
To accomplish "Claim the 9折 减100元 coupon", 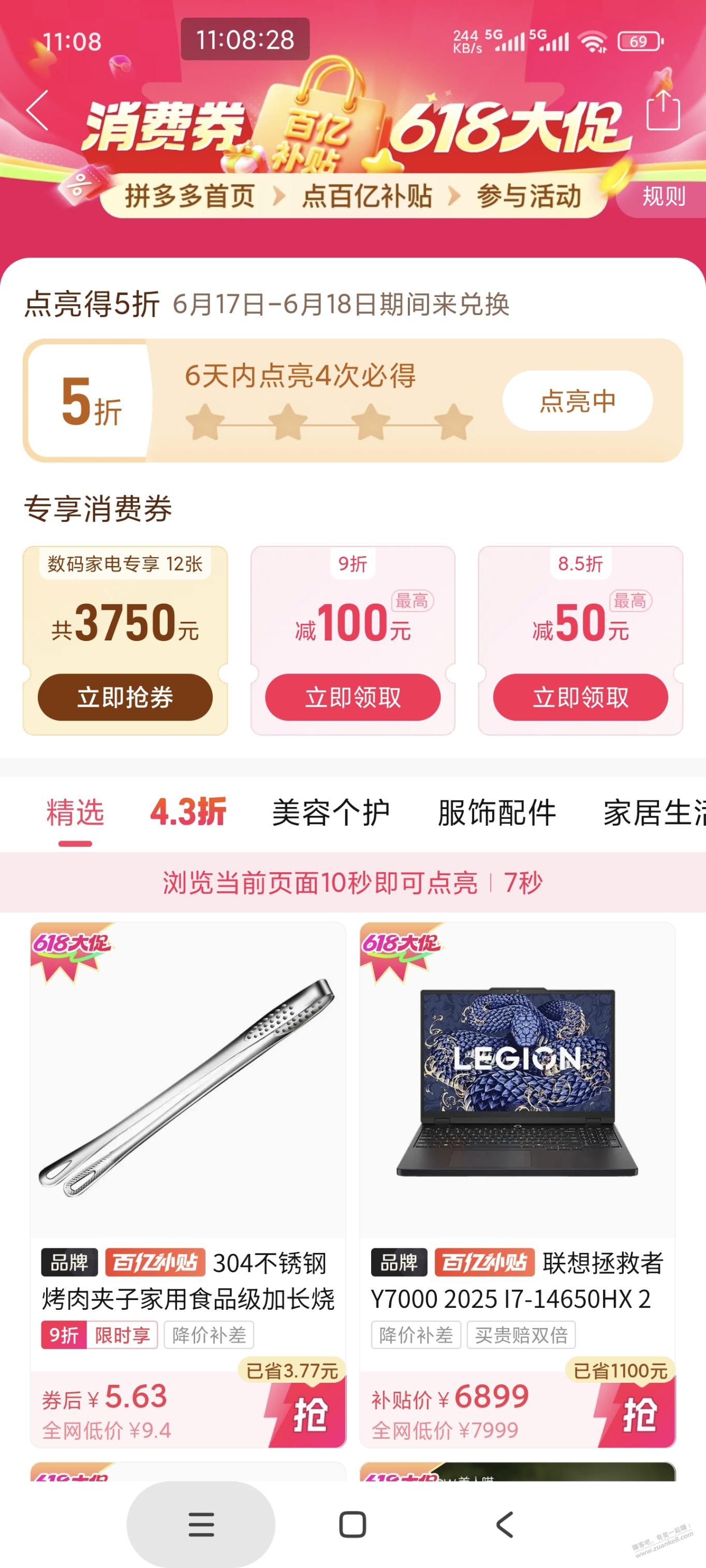I will click(352, 697).
